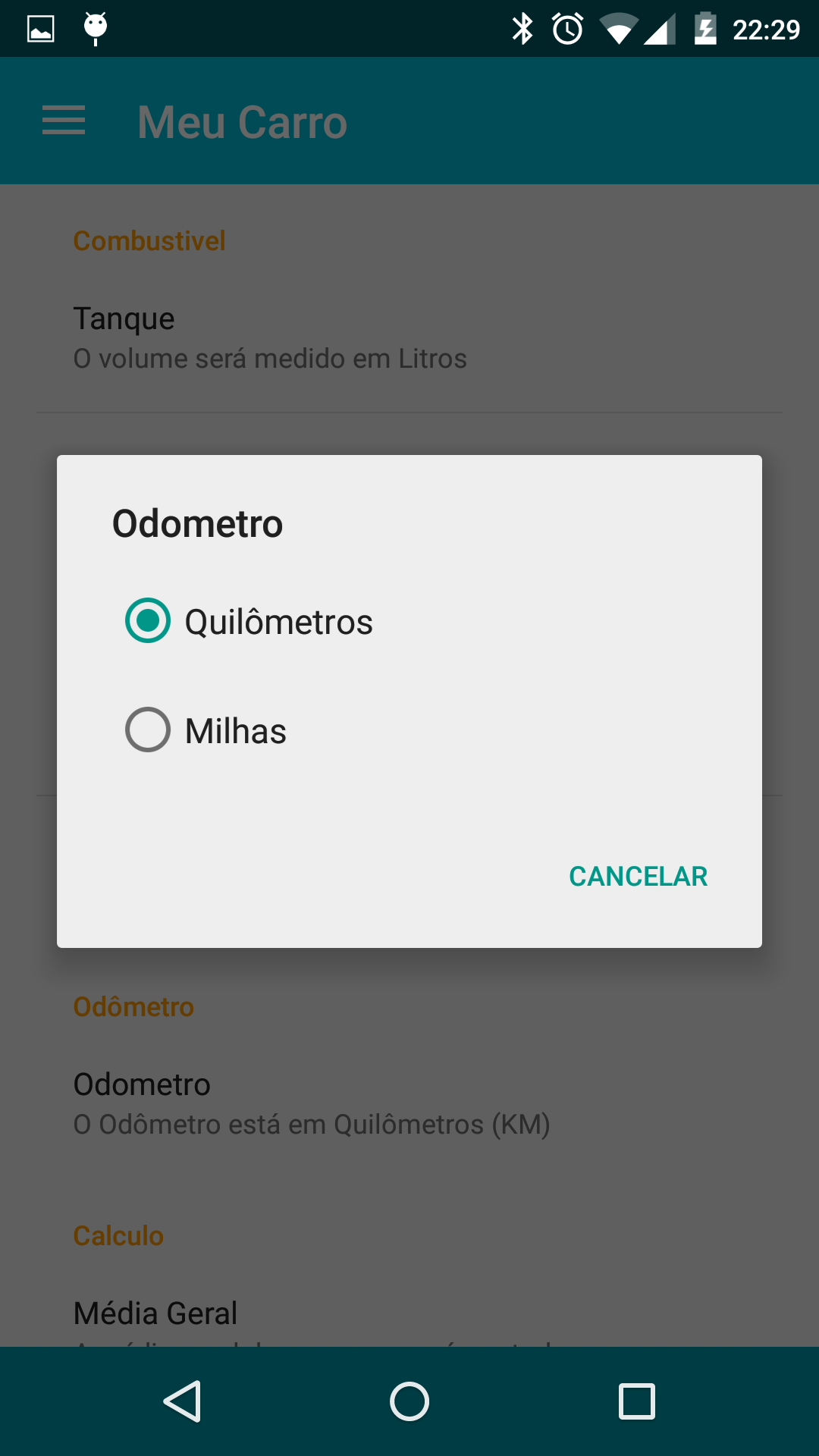Screen dimensions: 819x1456
Task: Go to the home screen
Action: pos(409,1401)
